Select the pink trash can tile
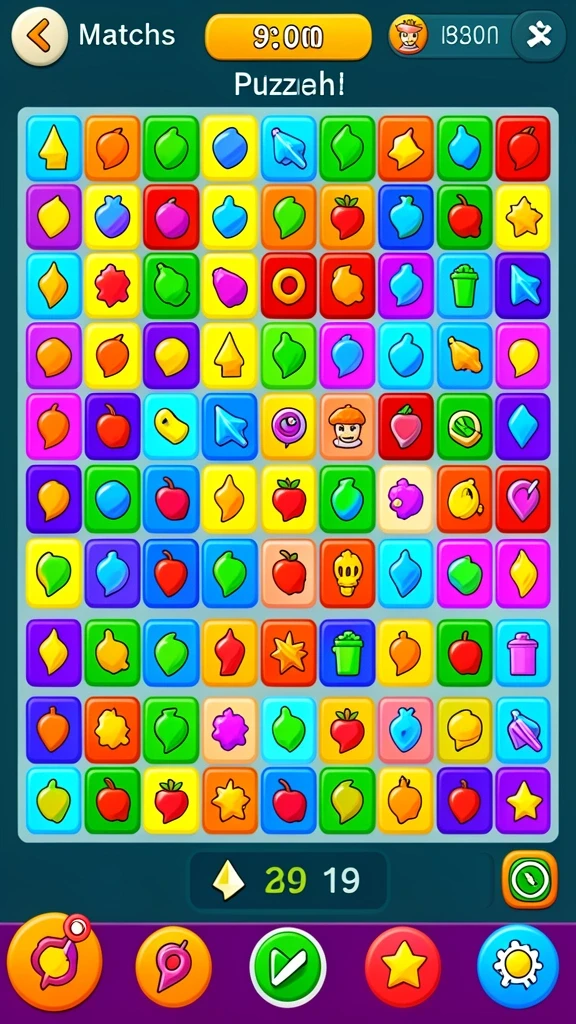The height and width of the screenshot is (1024, 576). click(x=523, y=652)
